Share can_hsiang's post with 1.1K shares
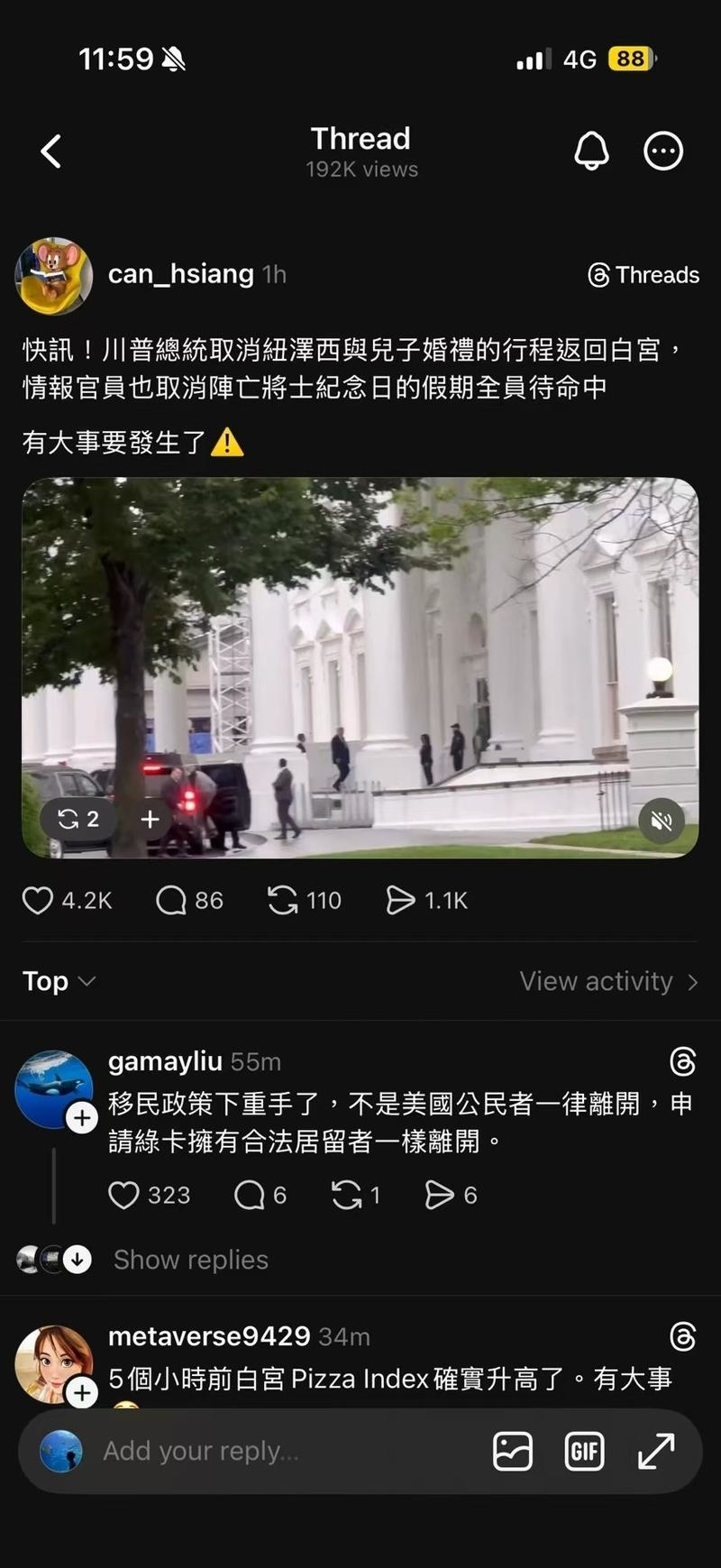The width and height of the screenshot is (721, 1568). [426, 900]
